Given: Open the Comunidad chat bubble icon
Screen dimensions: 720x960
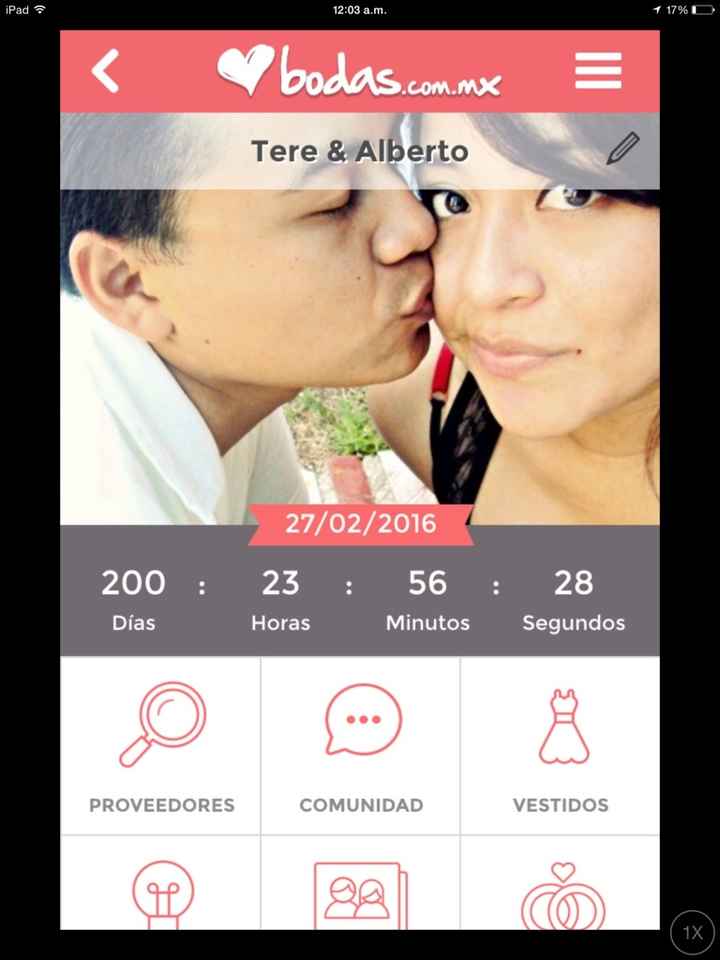Looking at the screenshot, I should pyautogui.click(x=360, y=718).
